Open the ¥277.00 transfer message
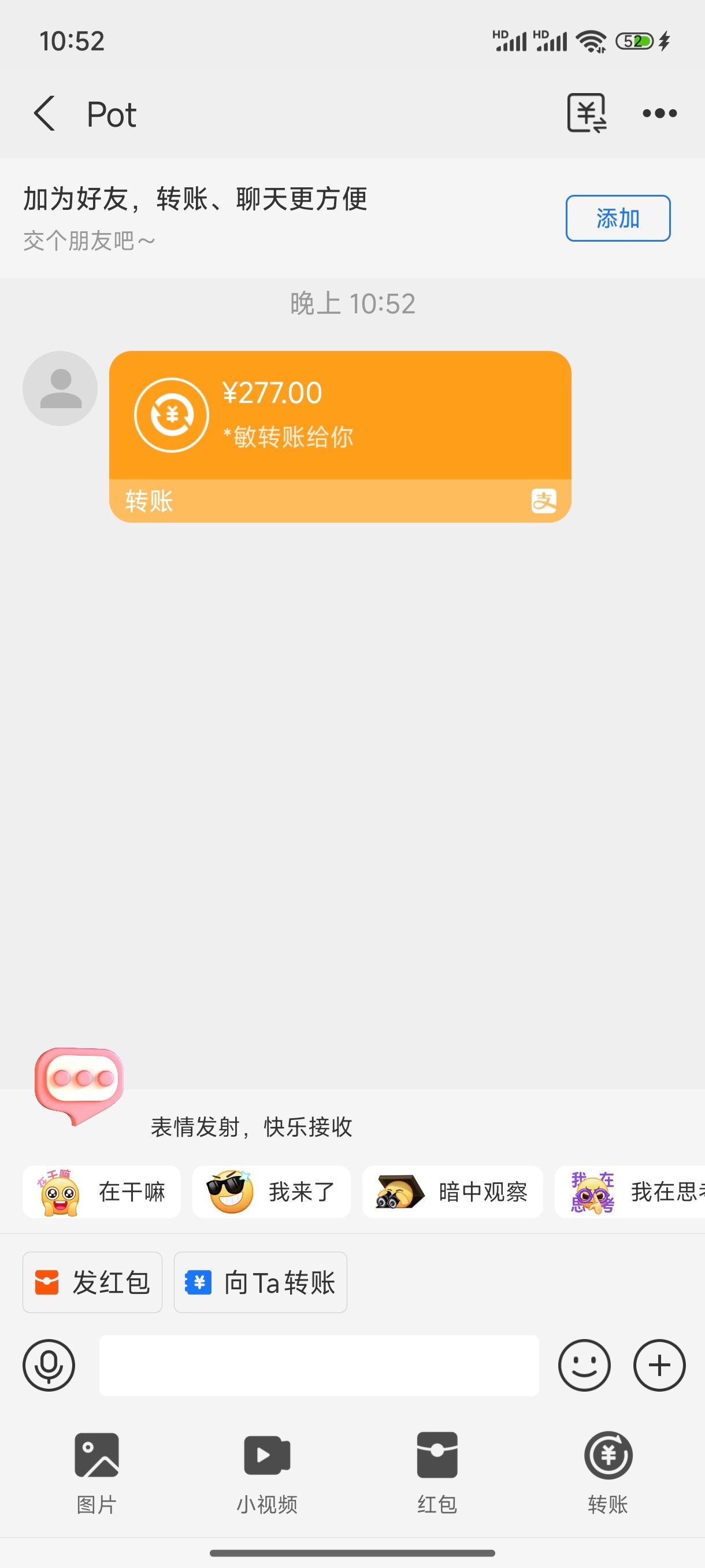 pos(339,436)
